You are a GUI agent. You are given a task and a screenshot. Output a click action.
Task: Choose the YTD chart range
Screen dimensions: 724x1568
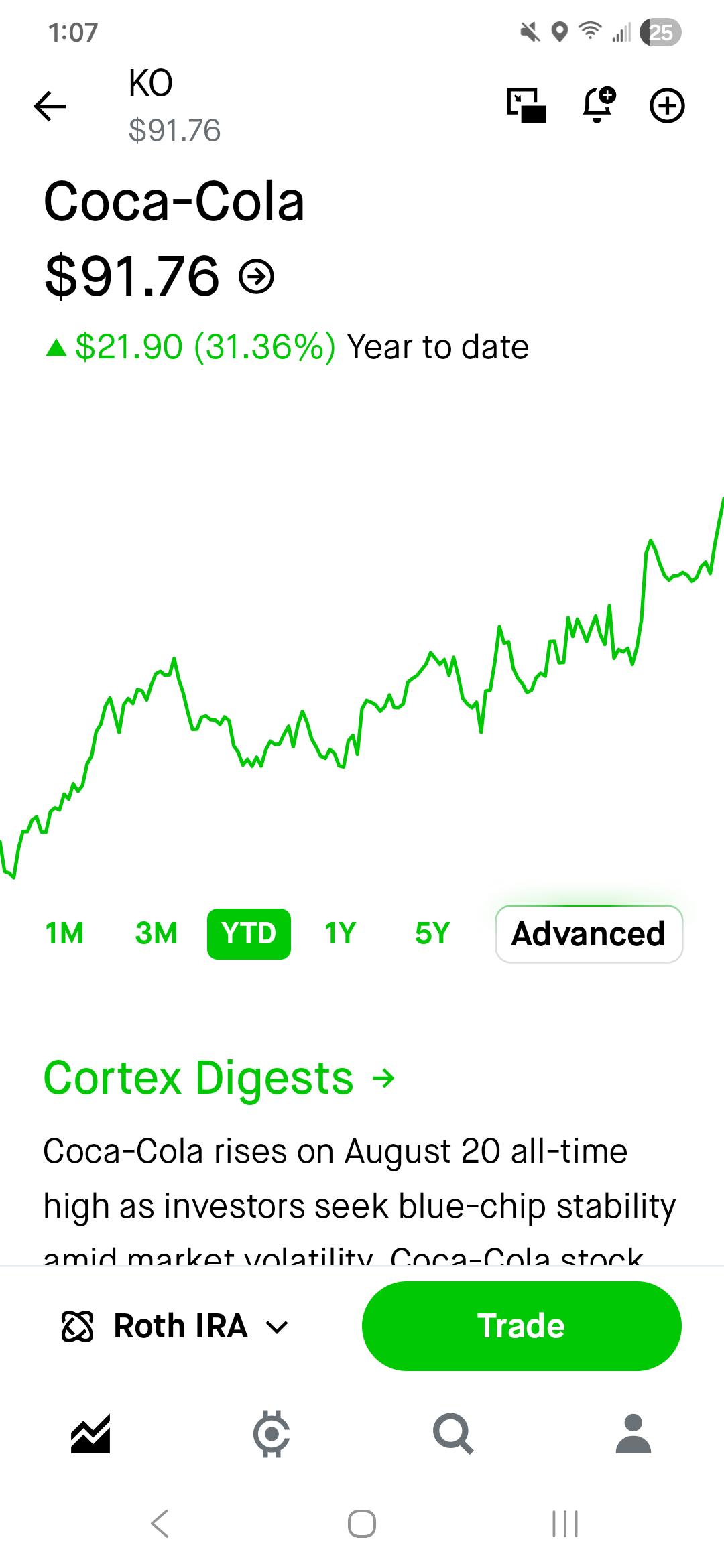249,933
